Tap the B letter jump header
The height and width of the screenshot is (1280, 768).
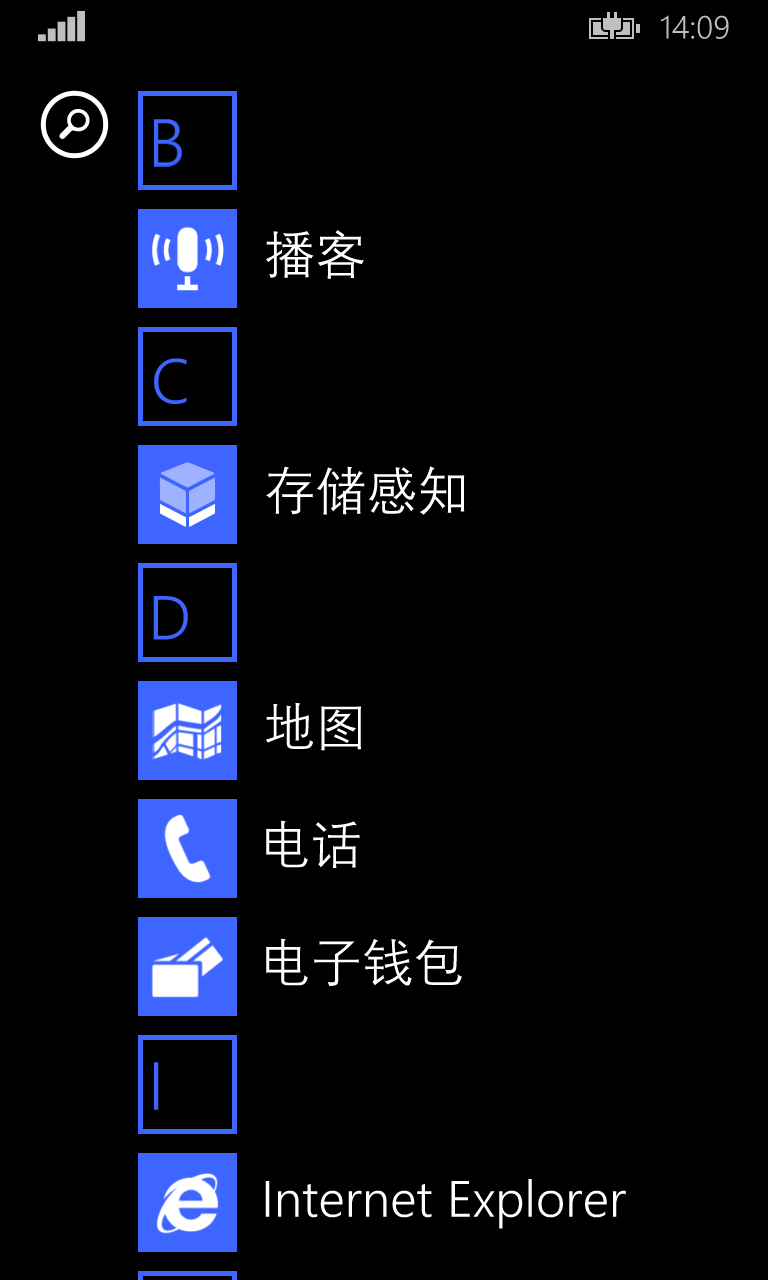click(187, 140)
